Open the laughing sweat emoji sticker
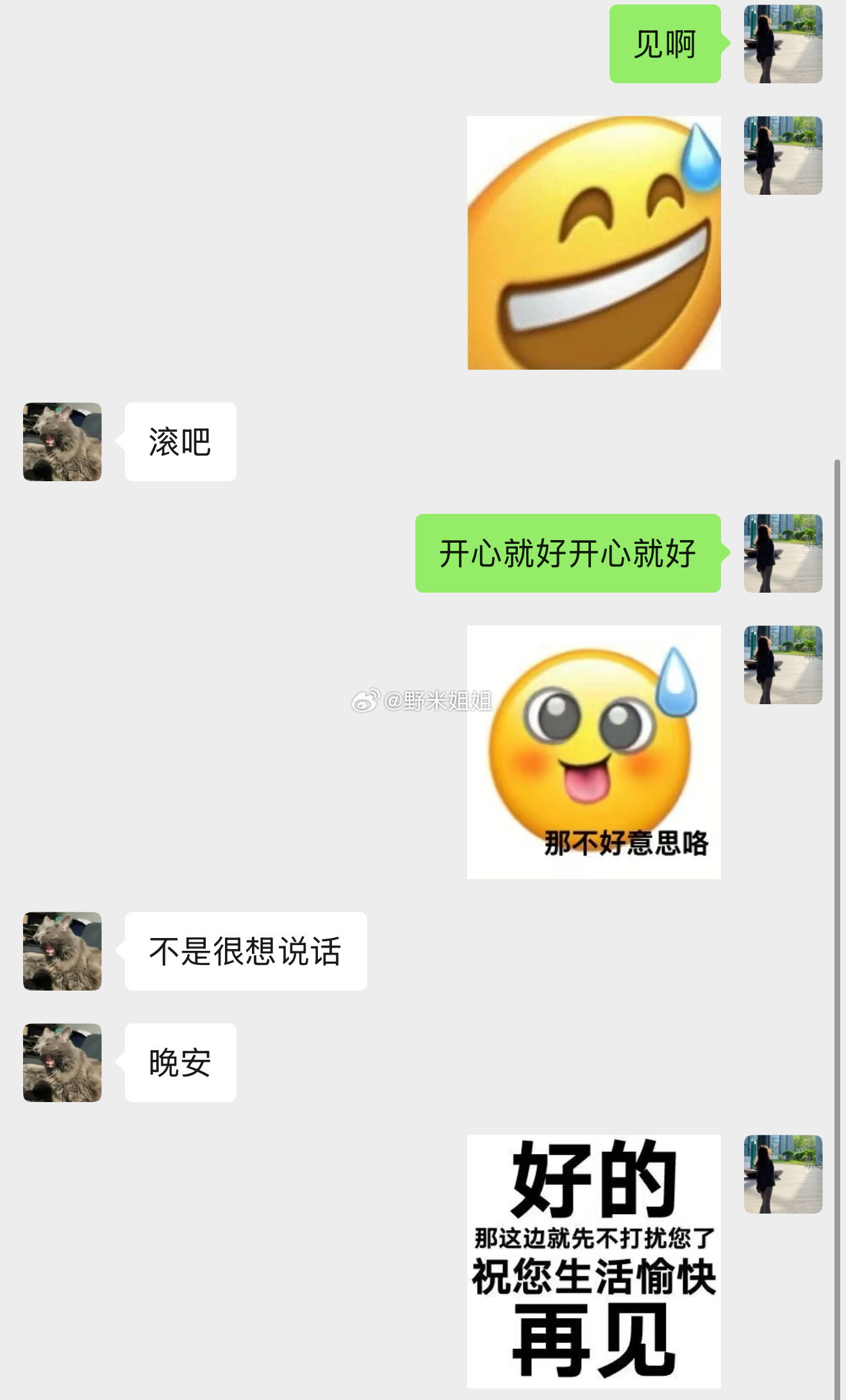Screen dimensions: 846x1400 593,243
